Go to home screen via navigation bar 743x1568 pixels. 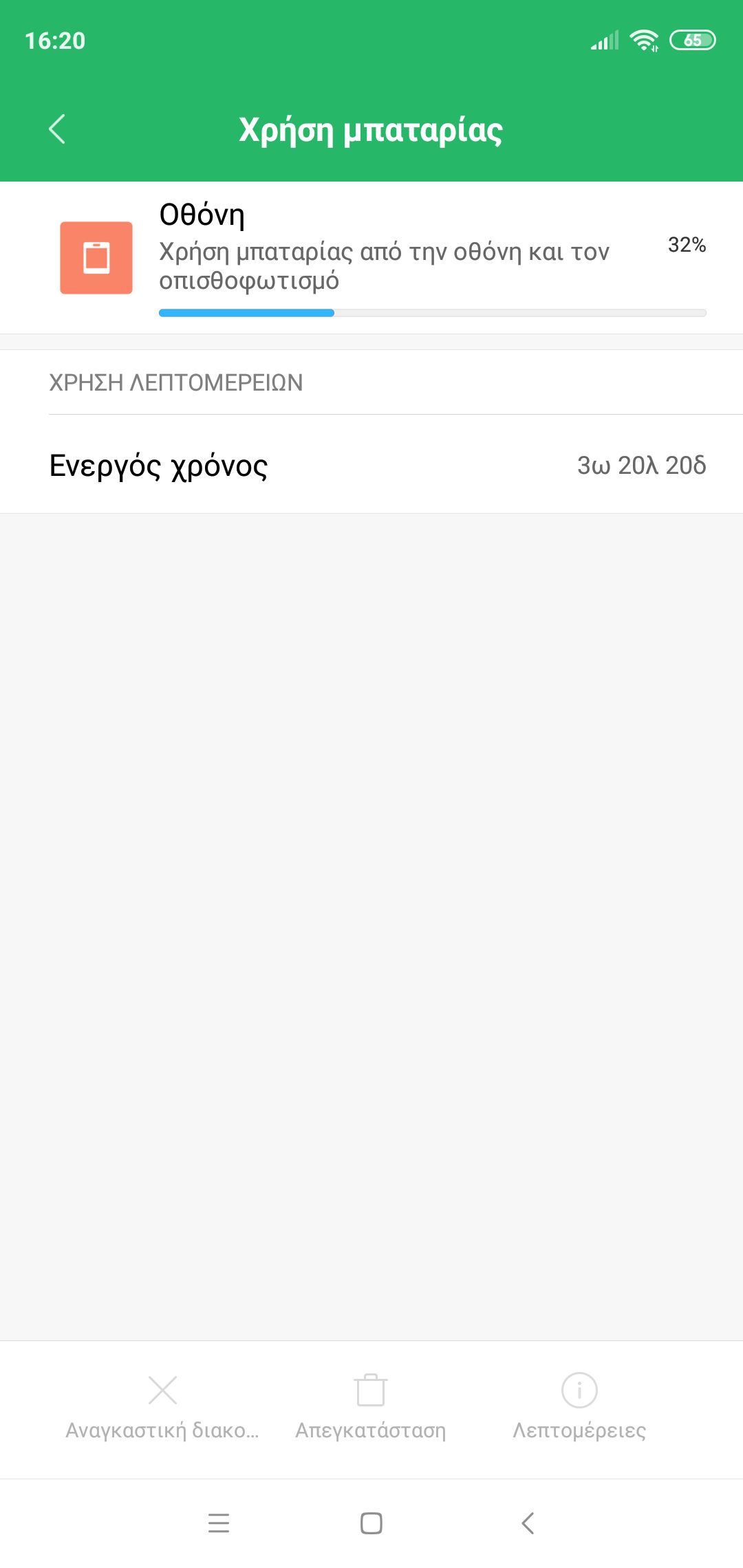[371, 1523]
